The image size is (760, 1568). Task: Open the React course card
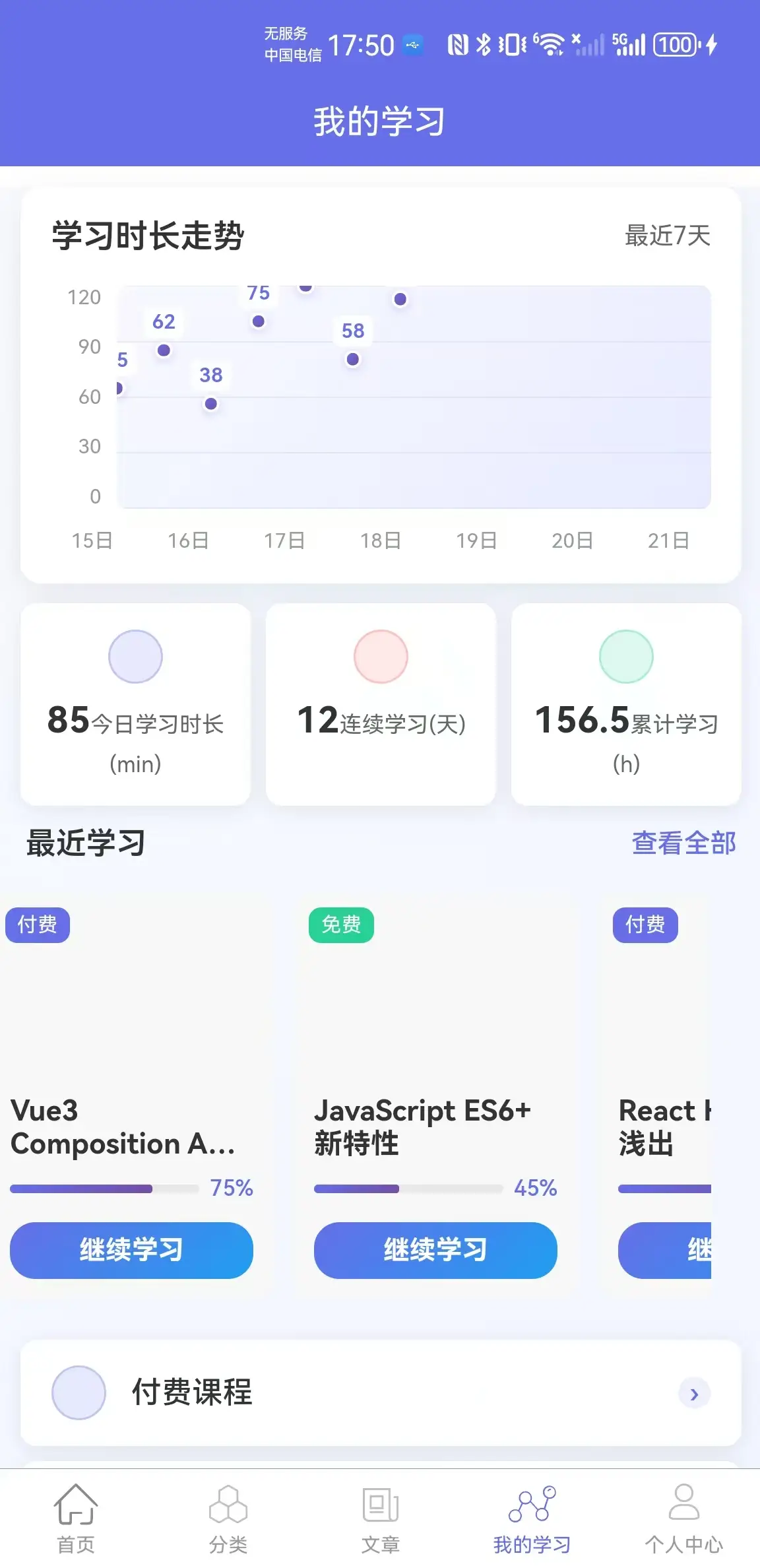pyautogui.click(x=663, y=1056)
